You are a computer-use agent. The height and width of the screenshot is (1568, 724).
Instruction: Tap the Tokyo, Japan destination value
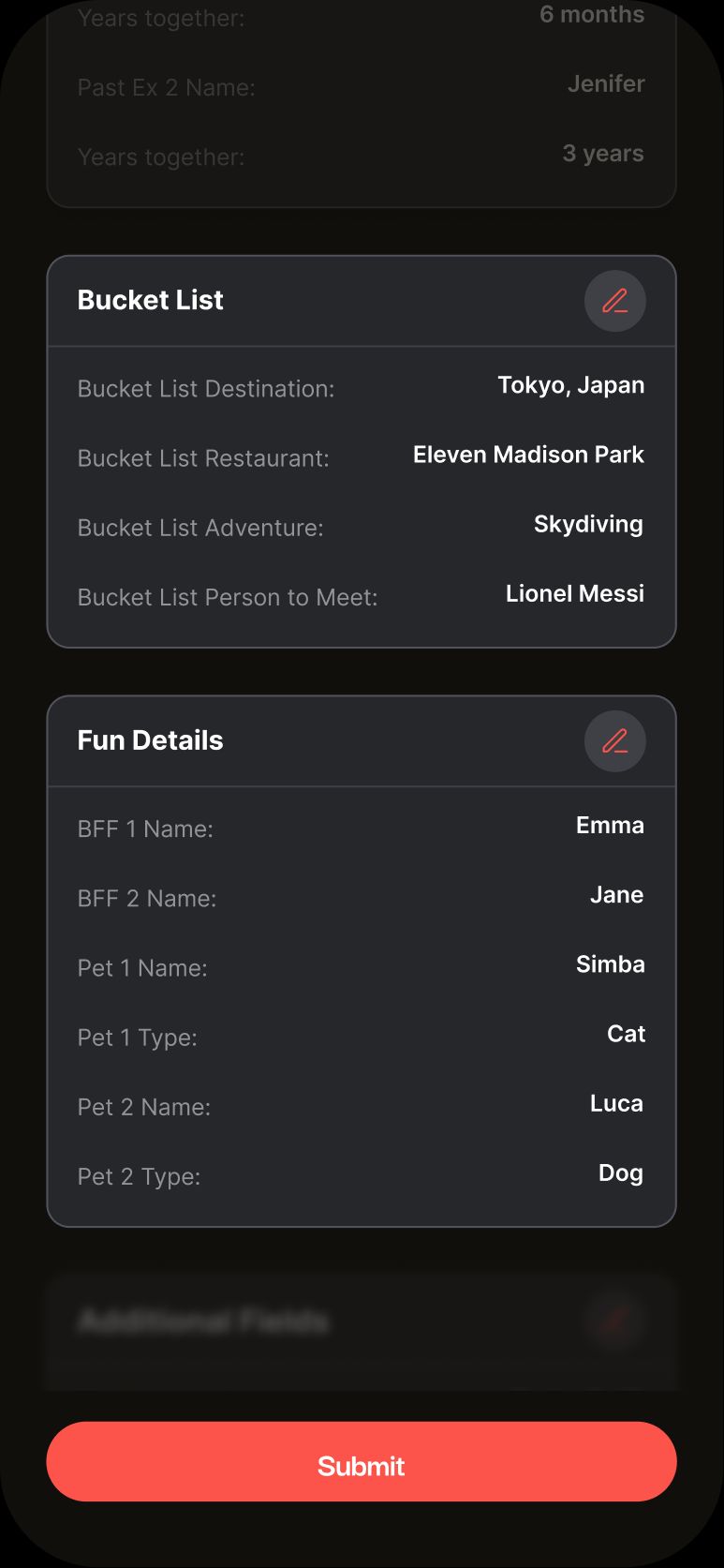tap(571, 385)
